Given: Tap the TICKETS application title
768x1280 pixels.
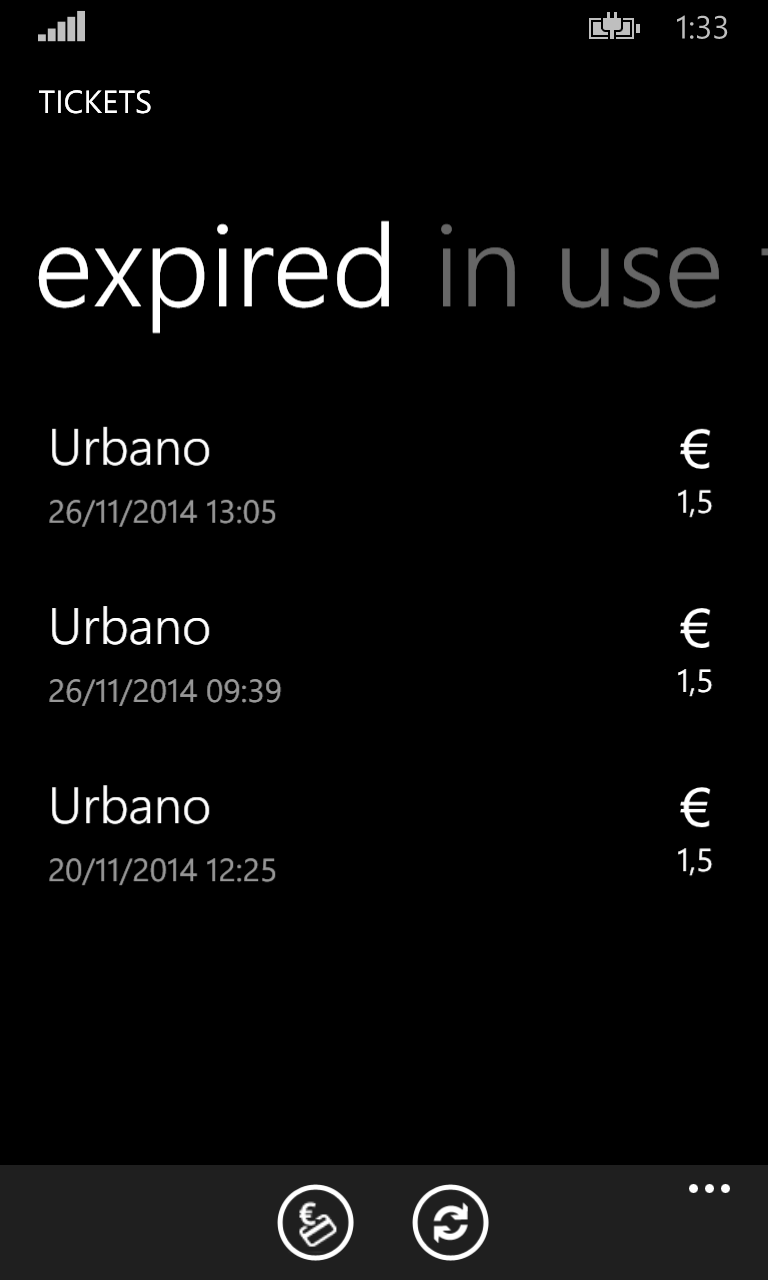Looking at the screenshot, I should point(96,101).
